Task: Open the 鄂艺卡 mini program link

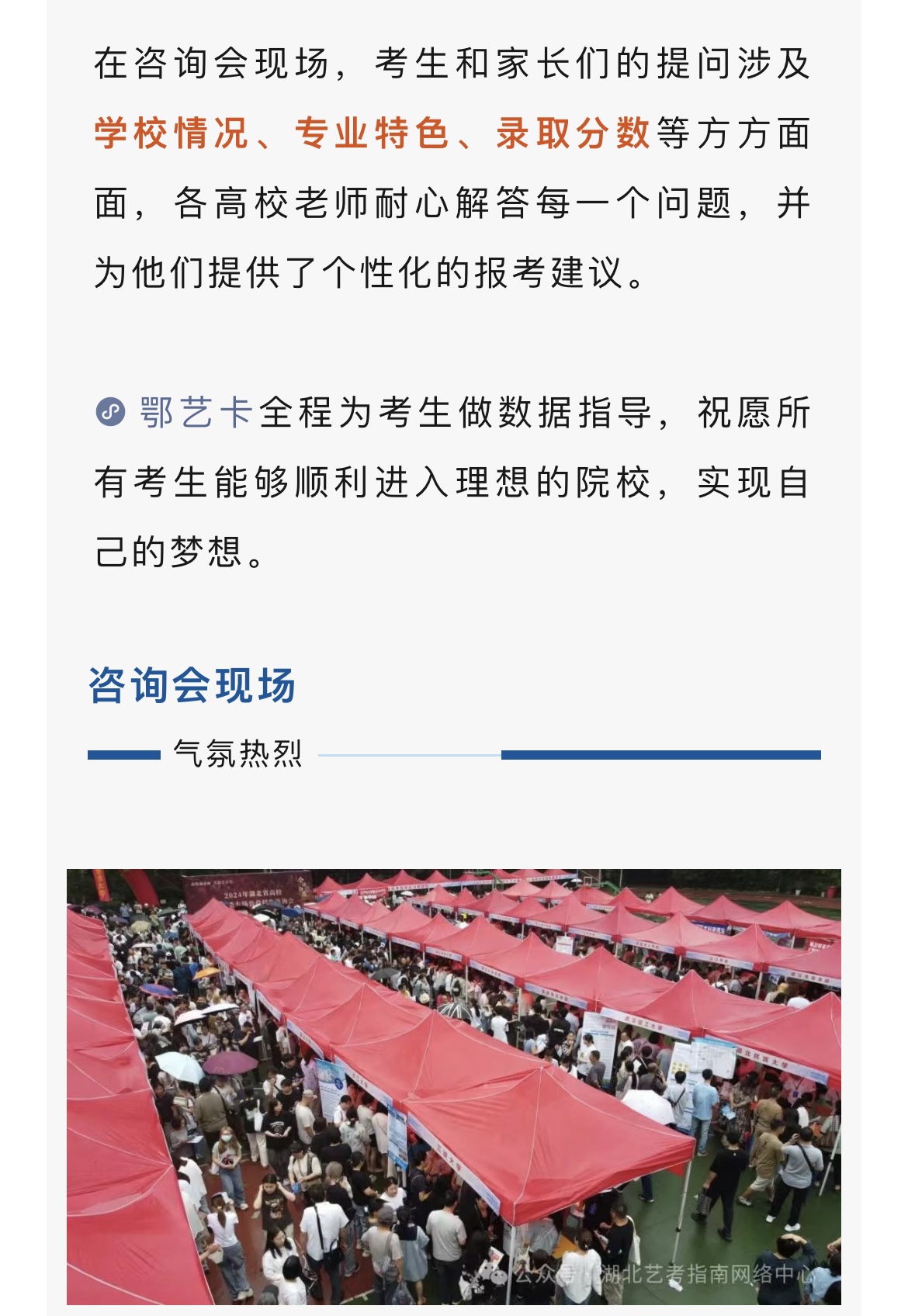Action: tap(194, 412)
